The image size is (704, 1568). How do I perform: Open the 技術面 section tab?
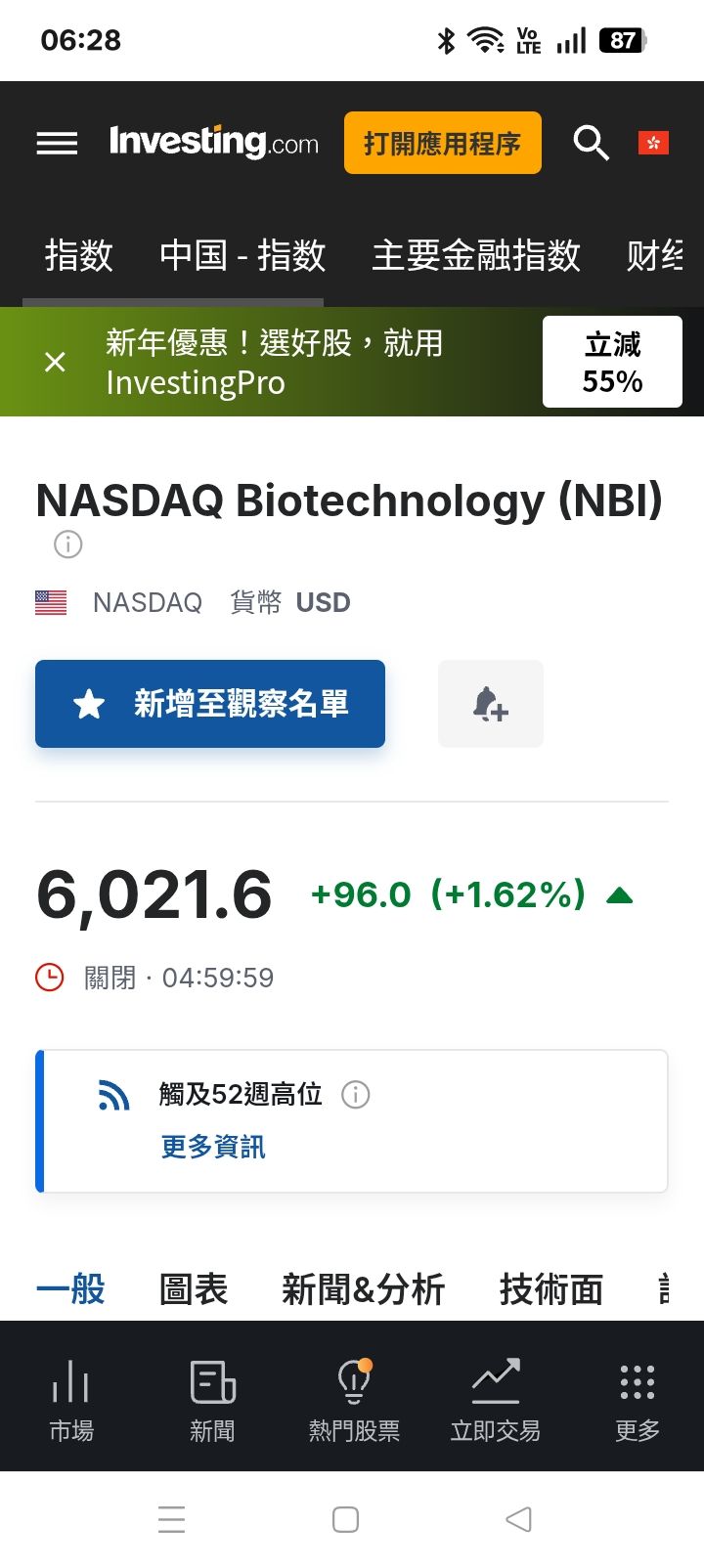point(550,1289)
